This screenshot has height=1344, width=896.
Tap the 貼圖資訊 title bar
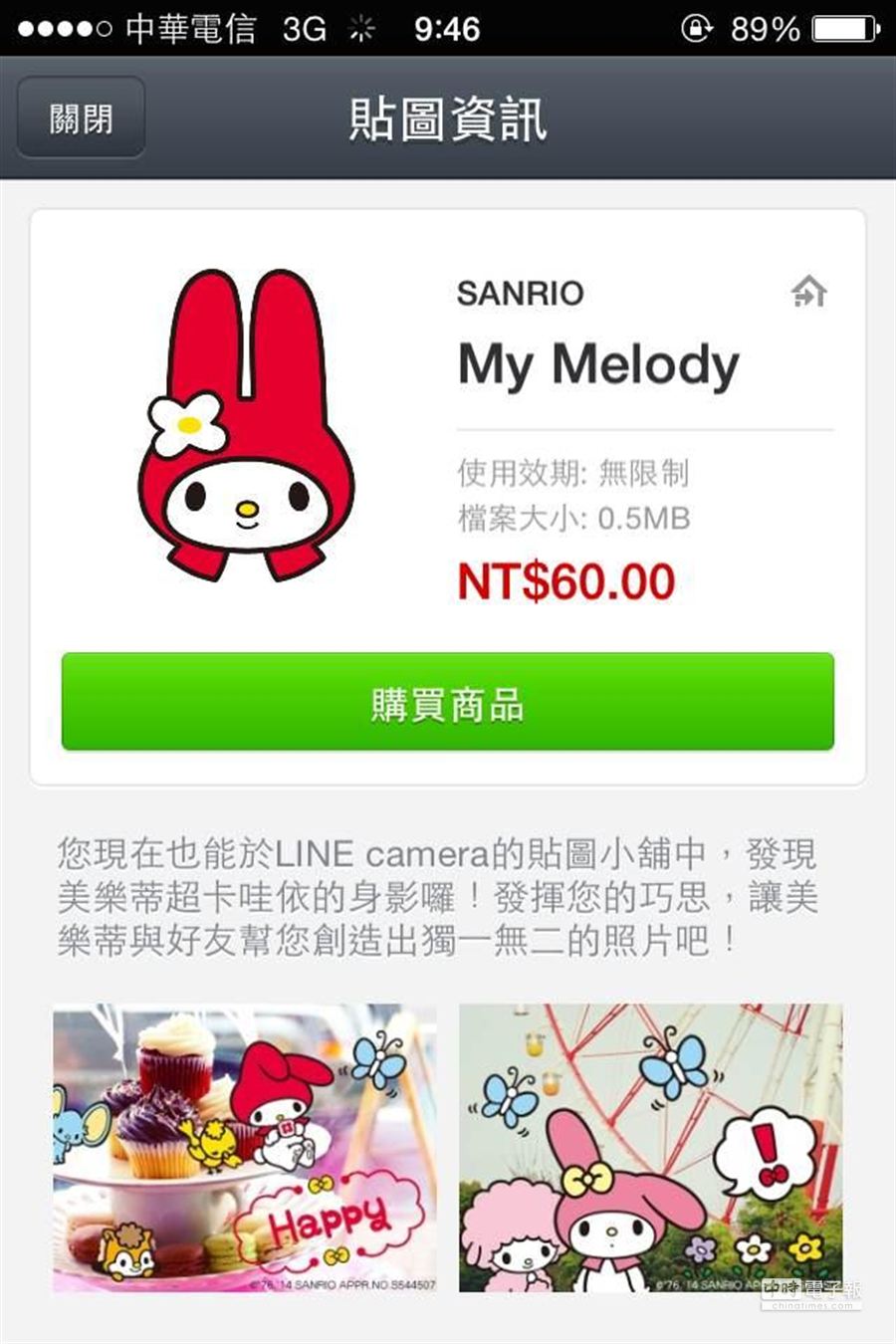coord(448,118)
